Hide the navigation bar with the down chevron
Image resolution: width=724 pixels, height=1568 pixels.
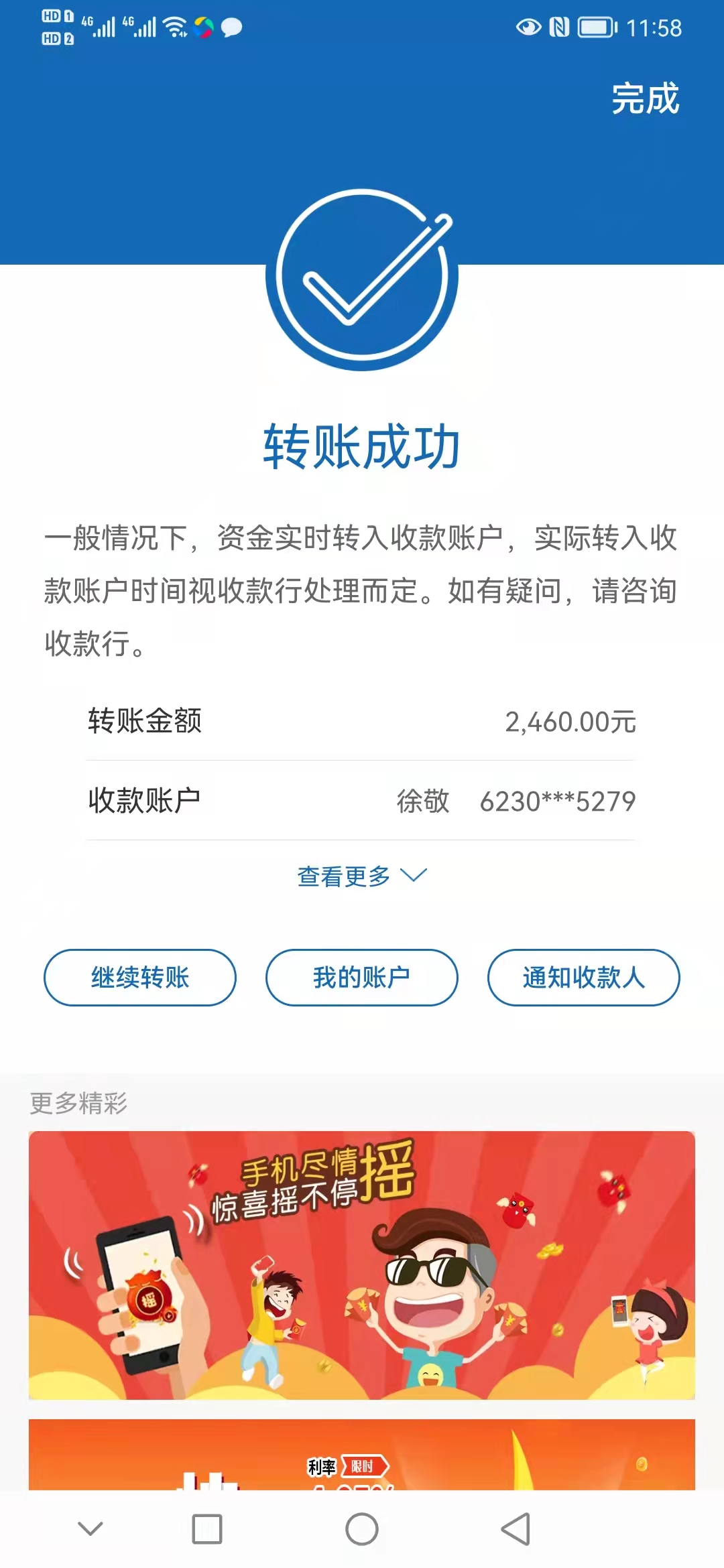[x=90, y=1528]
